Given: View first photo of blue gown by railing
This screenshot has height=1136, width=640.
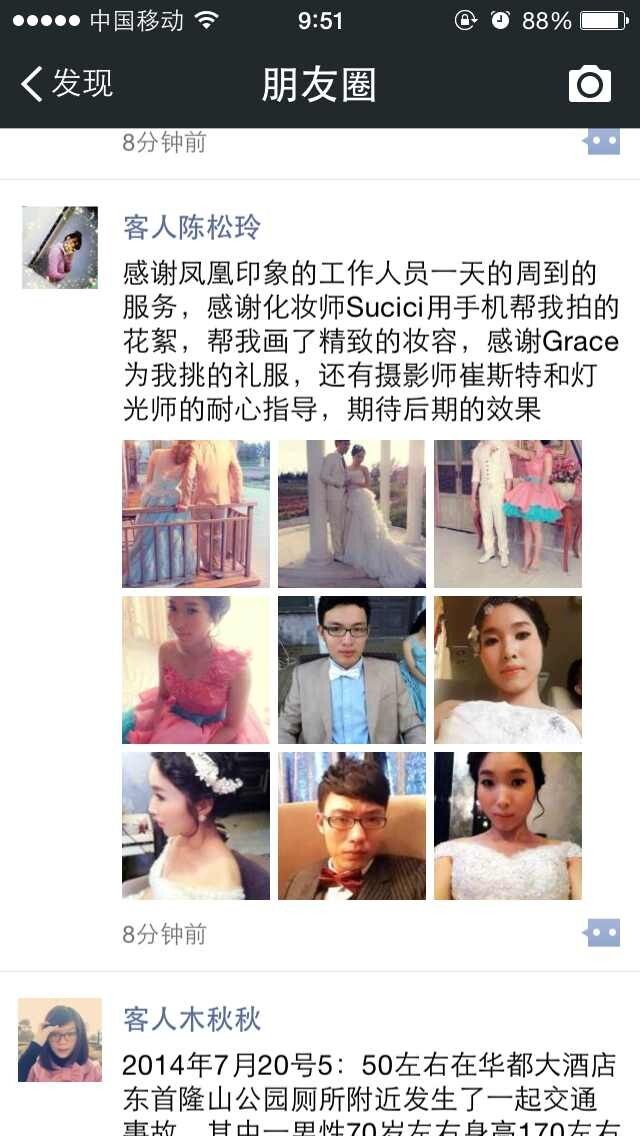Looking at the screenshot, I should pyautogui.click(x=196, y=514).
